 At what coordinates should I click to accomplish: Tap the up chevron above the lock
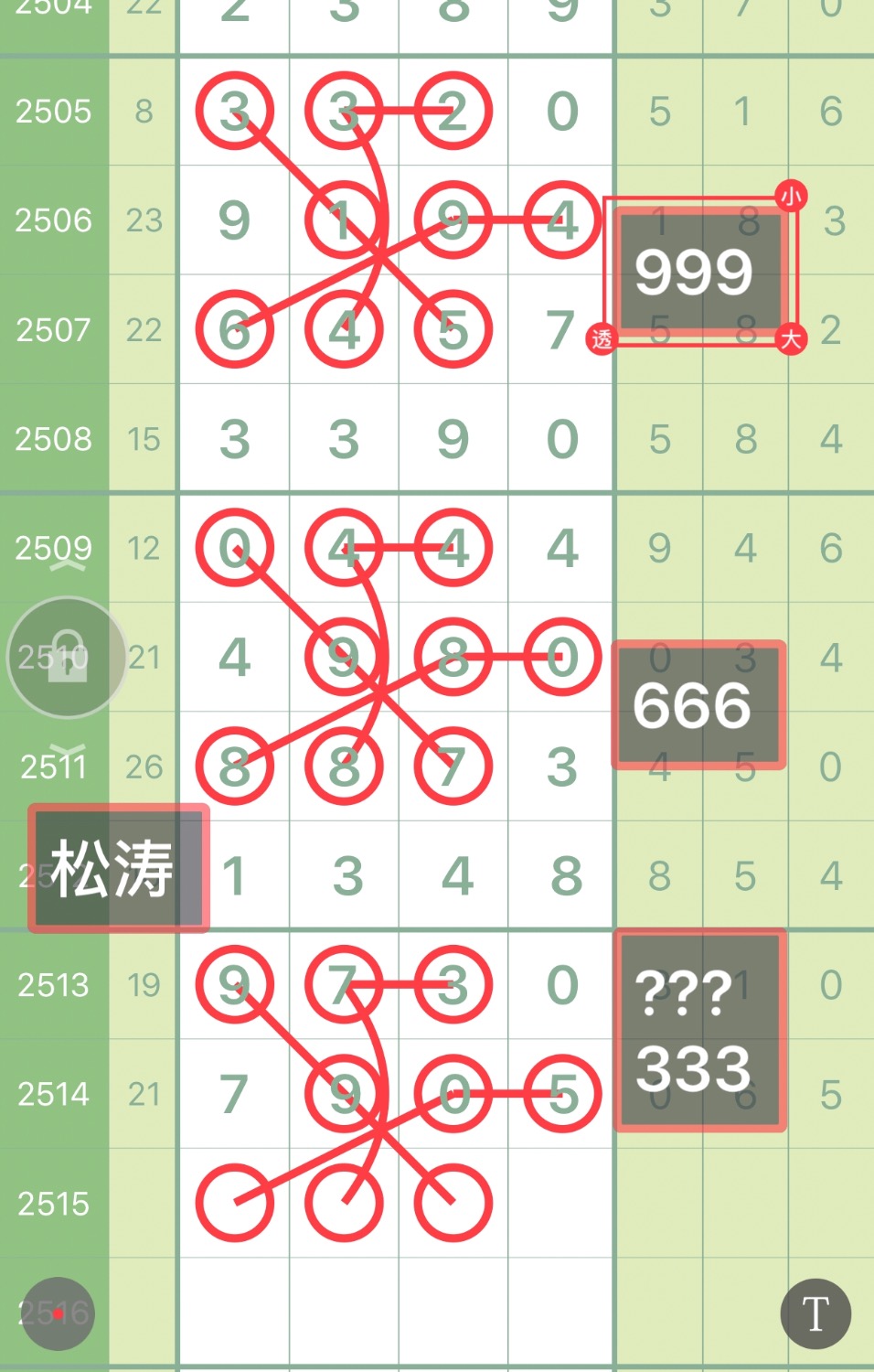click(68, 567)
